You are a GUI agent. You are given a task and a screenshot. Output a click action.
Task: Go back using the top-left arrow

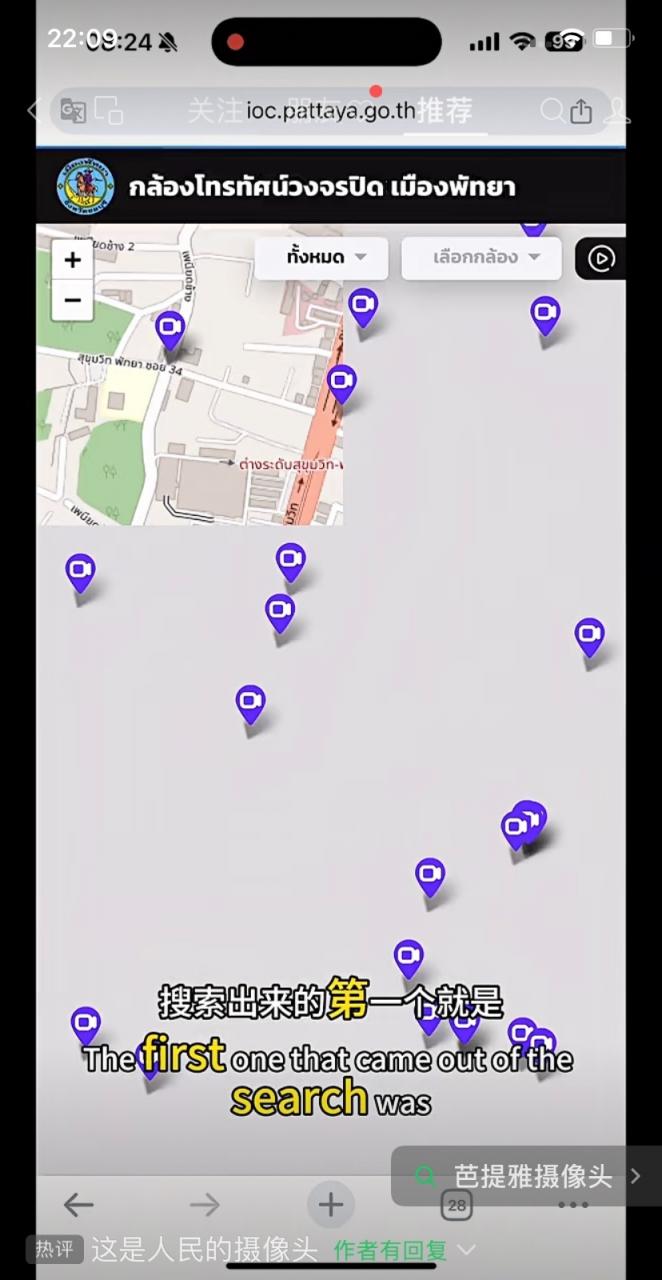33,110
